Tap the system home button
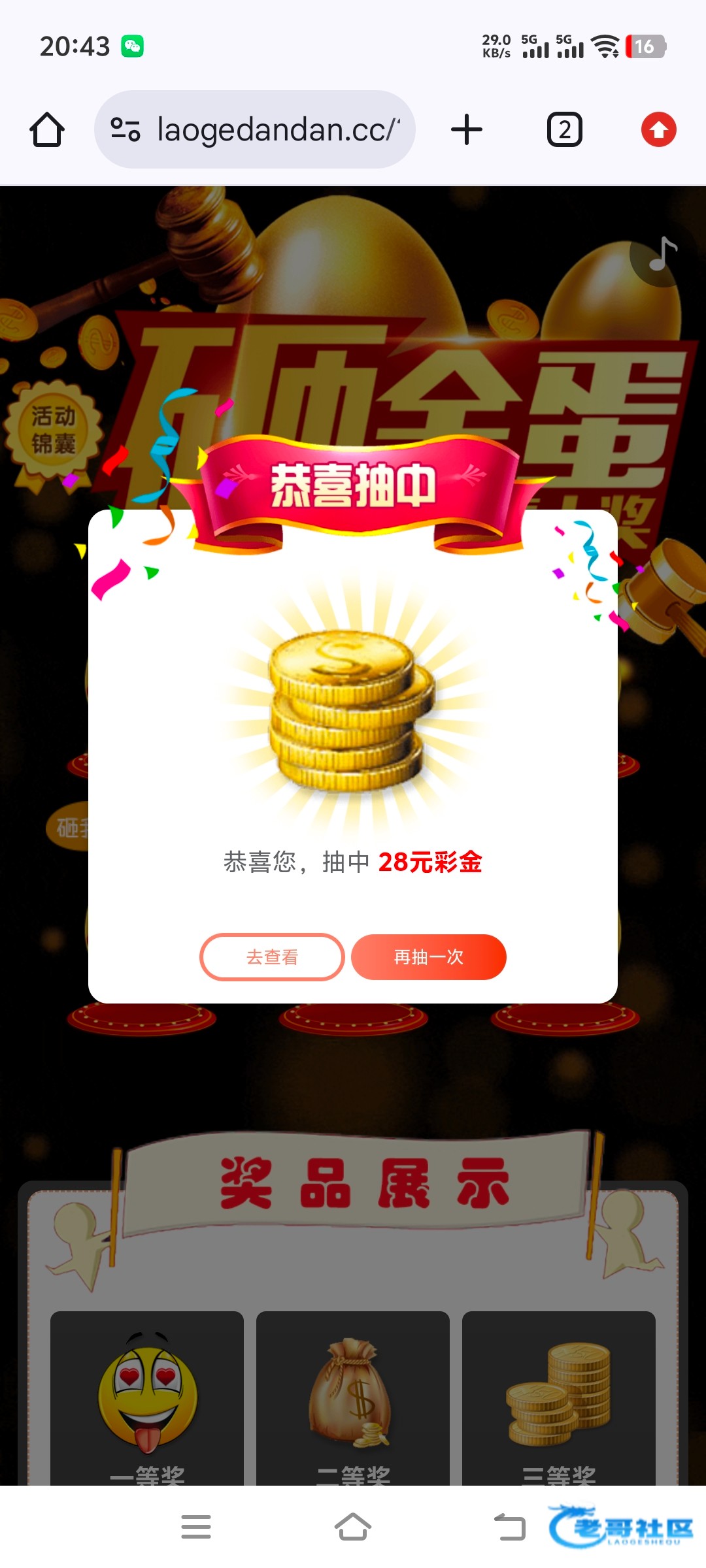 point(353,1527)
